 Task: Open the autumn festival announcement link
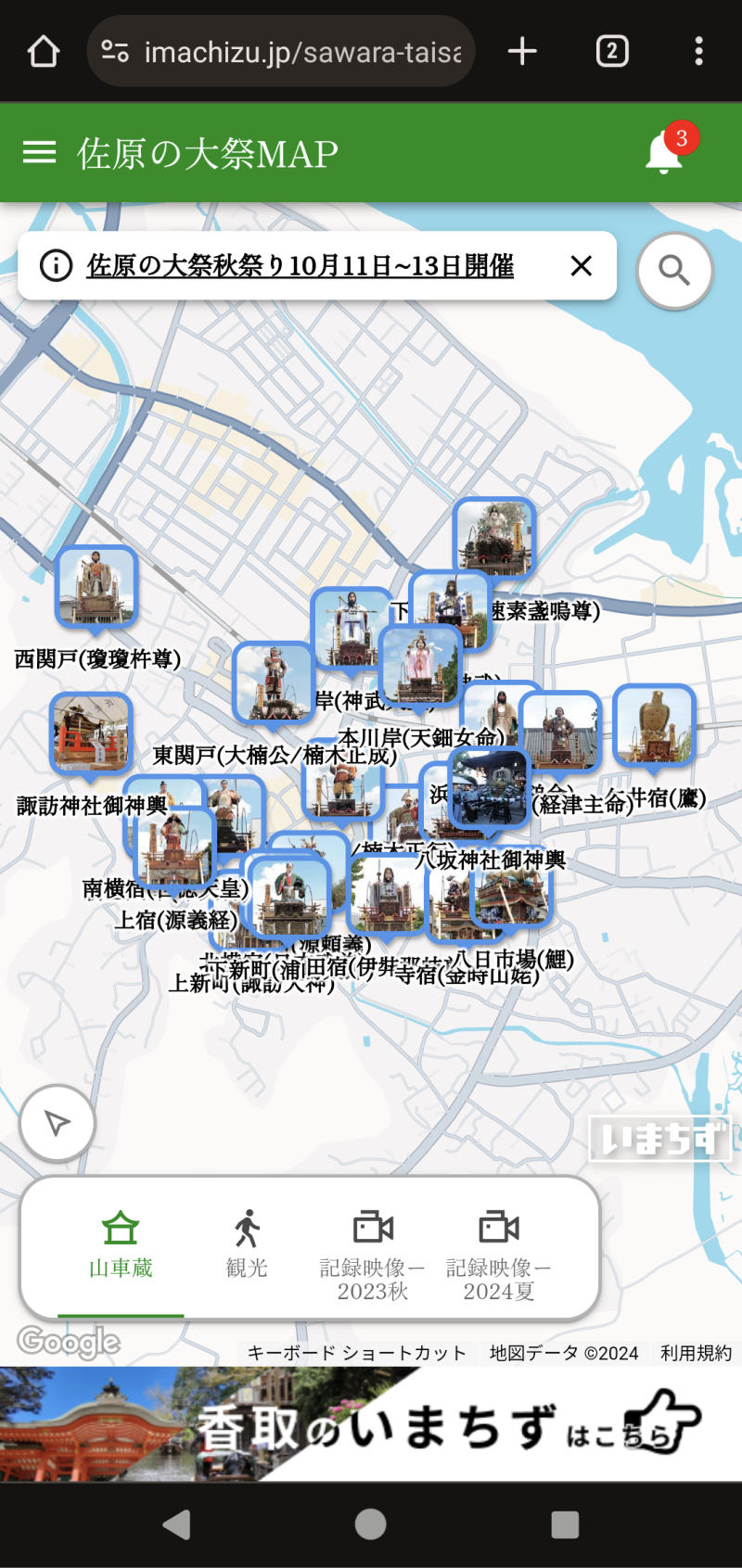pos(300,266)
